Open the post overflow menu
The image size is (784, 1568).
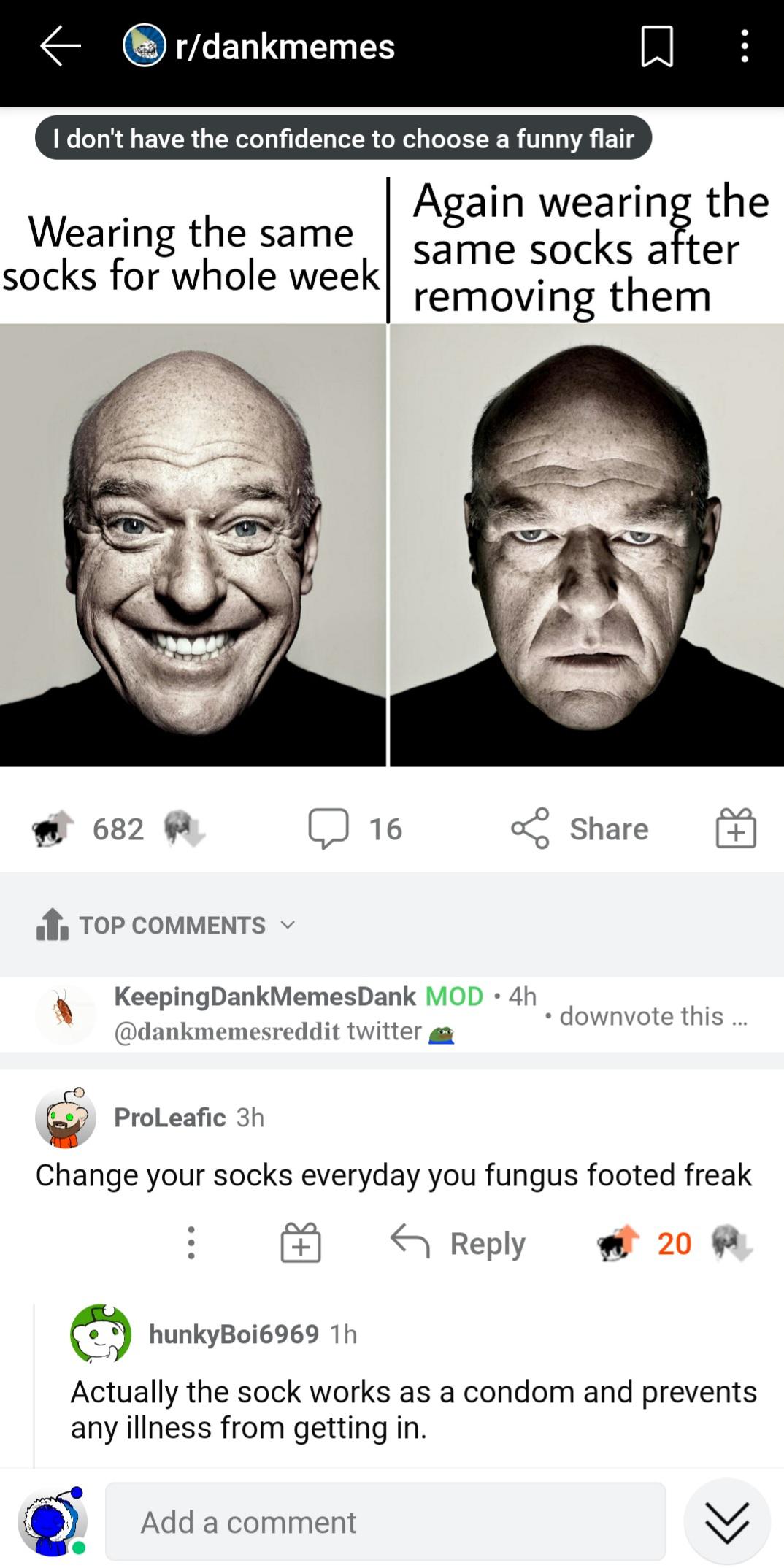[x=744, y=46]
